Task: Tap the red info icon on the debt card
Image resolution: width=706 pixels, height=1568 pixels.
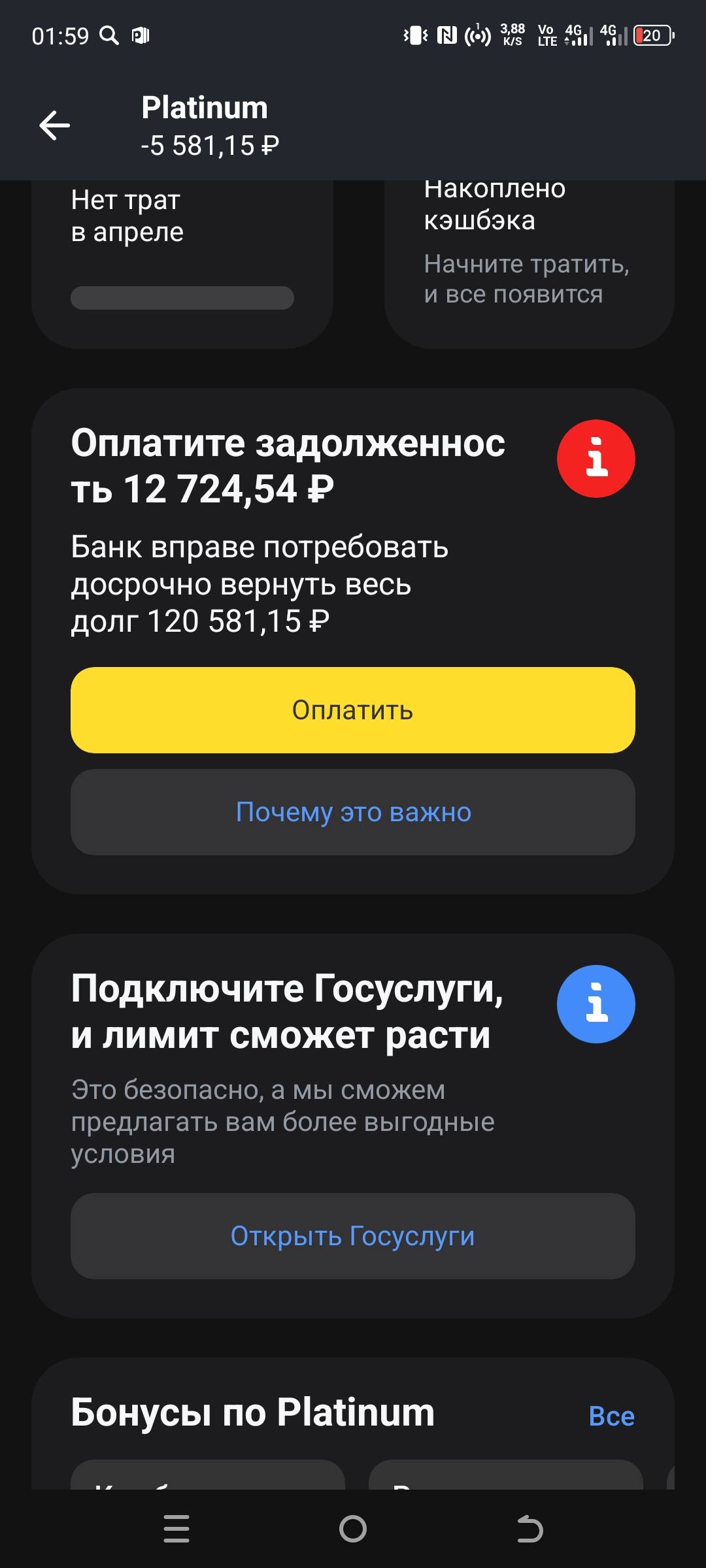Action: click(x=596, y=457)
